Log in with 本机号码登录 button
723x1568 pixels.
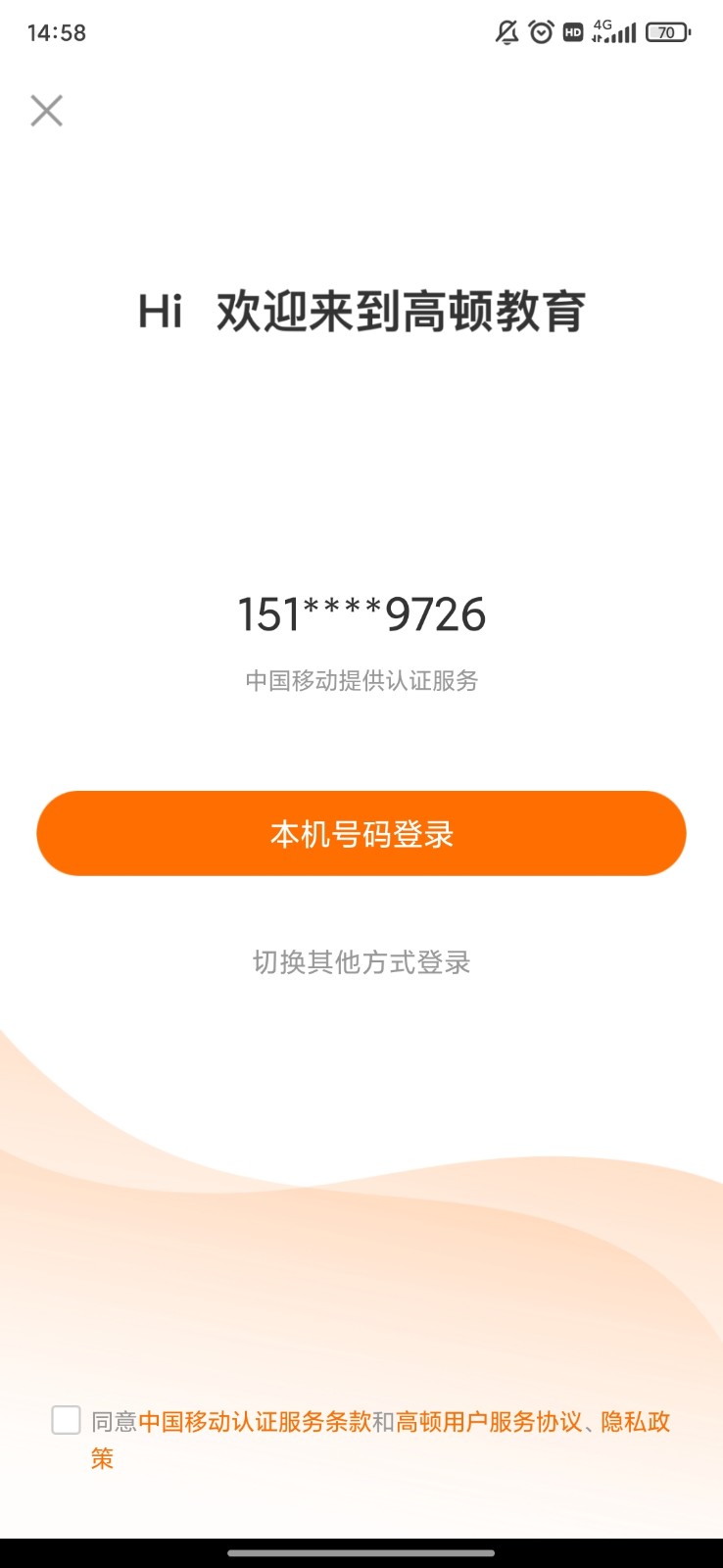pyautogui.click(x=361, y=834)
